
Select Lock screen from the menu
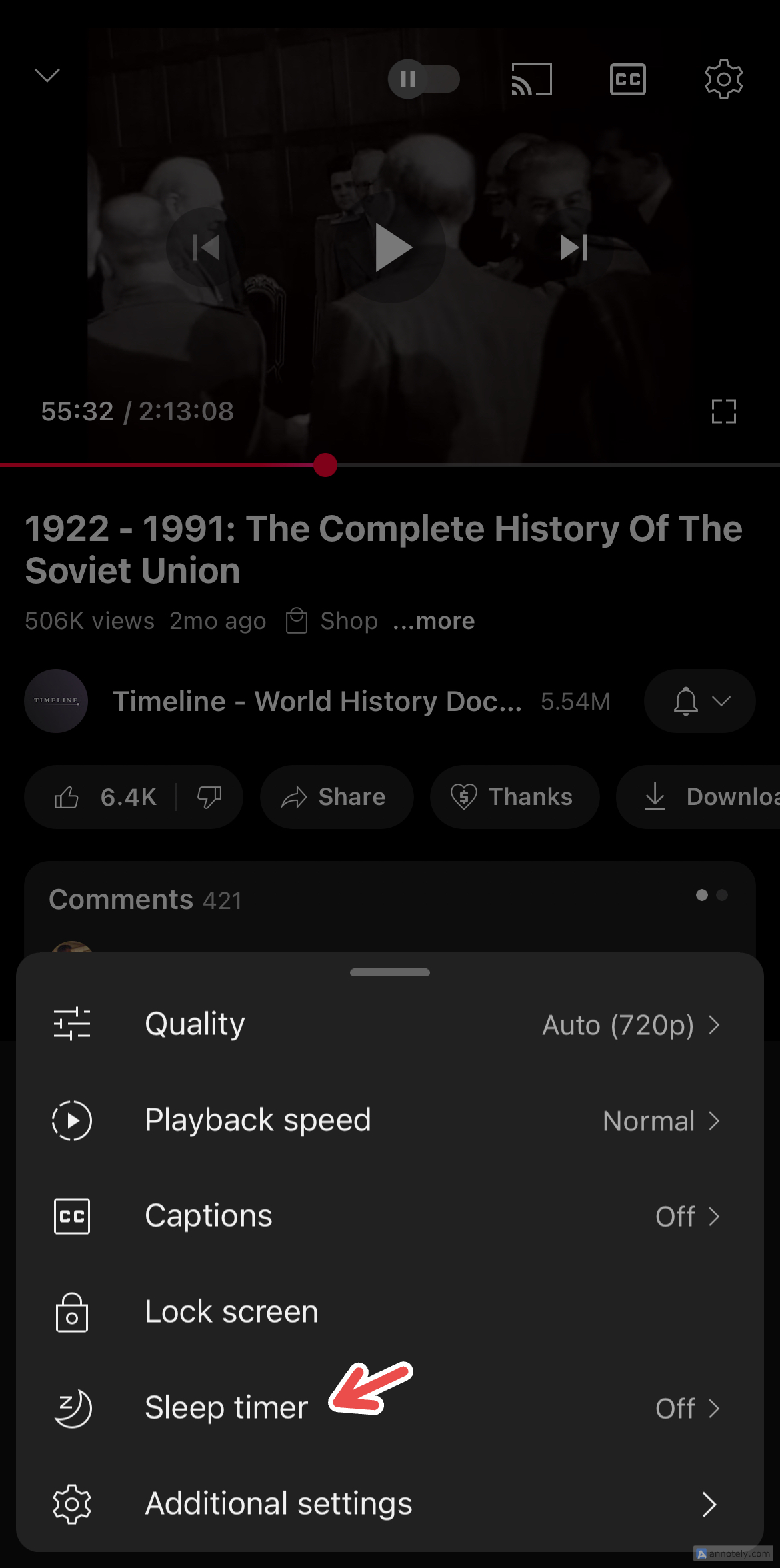point(231,1311)
